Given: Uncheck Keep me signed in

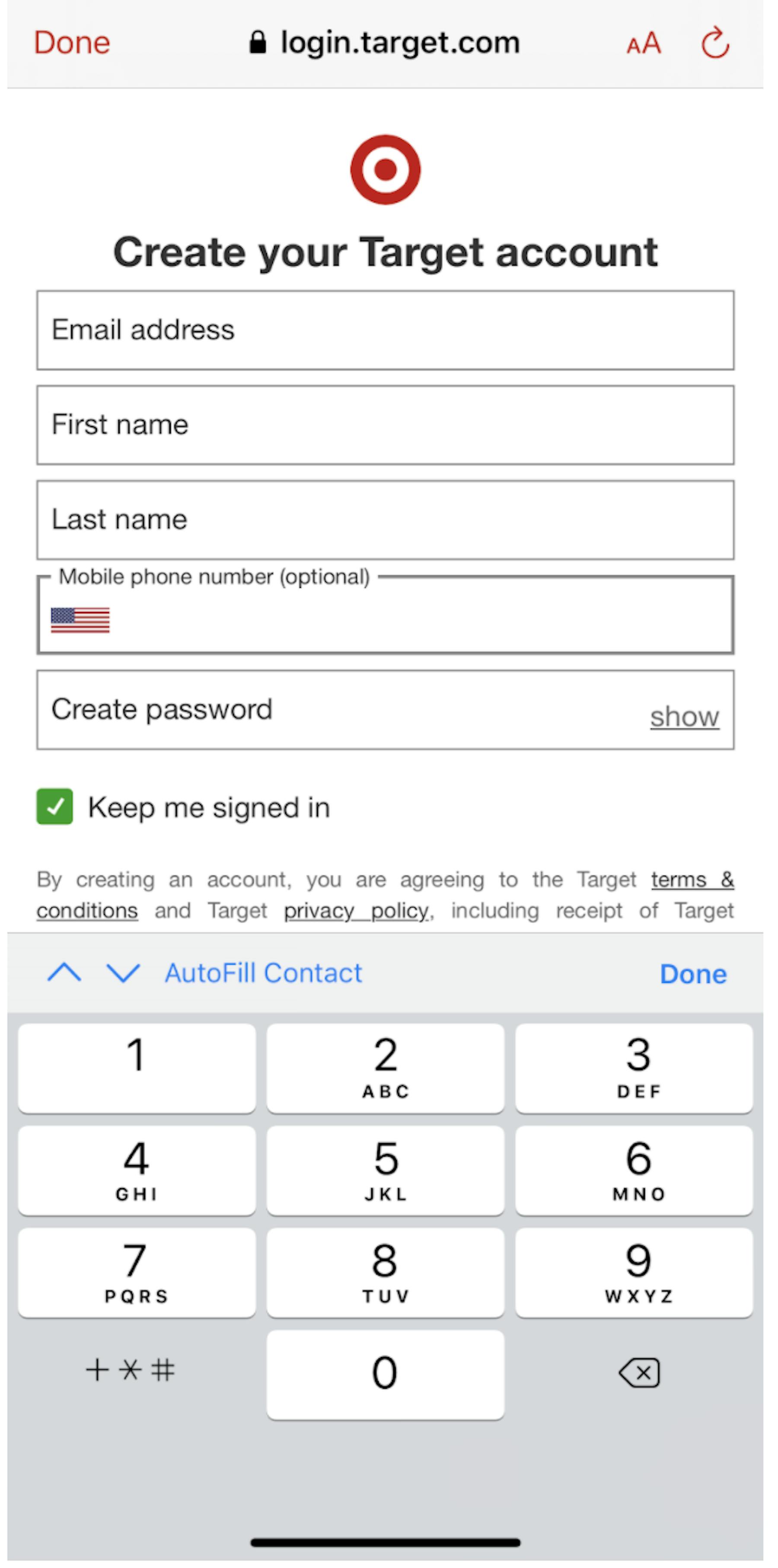Looking at the screenshot, I should click(55, 806).
